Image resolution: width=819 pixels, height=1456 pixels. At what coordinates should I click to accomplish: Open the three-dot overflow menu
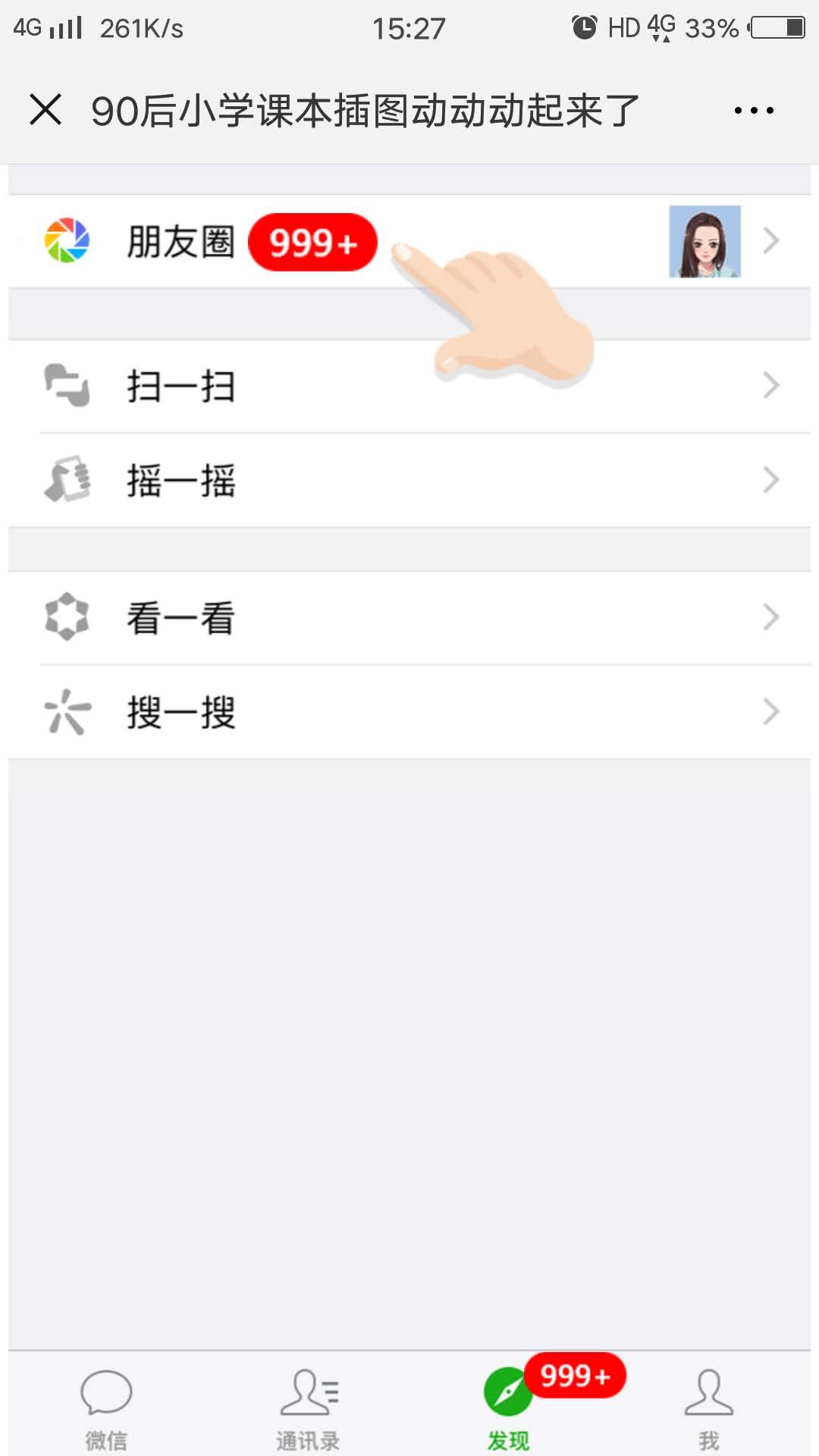tap(754, 111)
